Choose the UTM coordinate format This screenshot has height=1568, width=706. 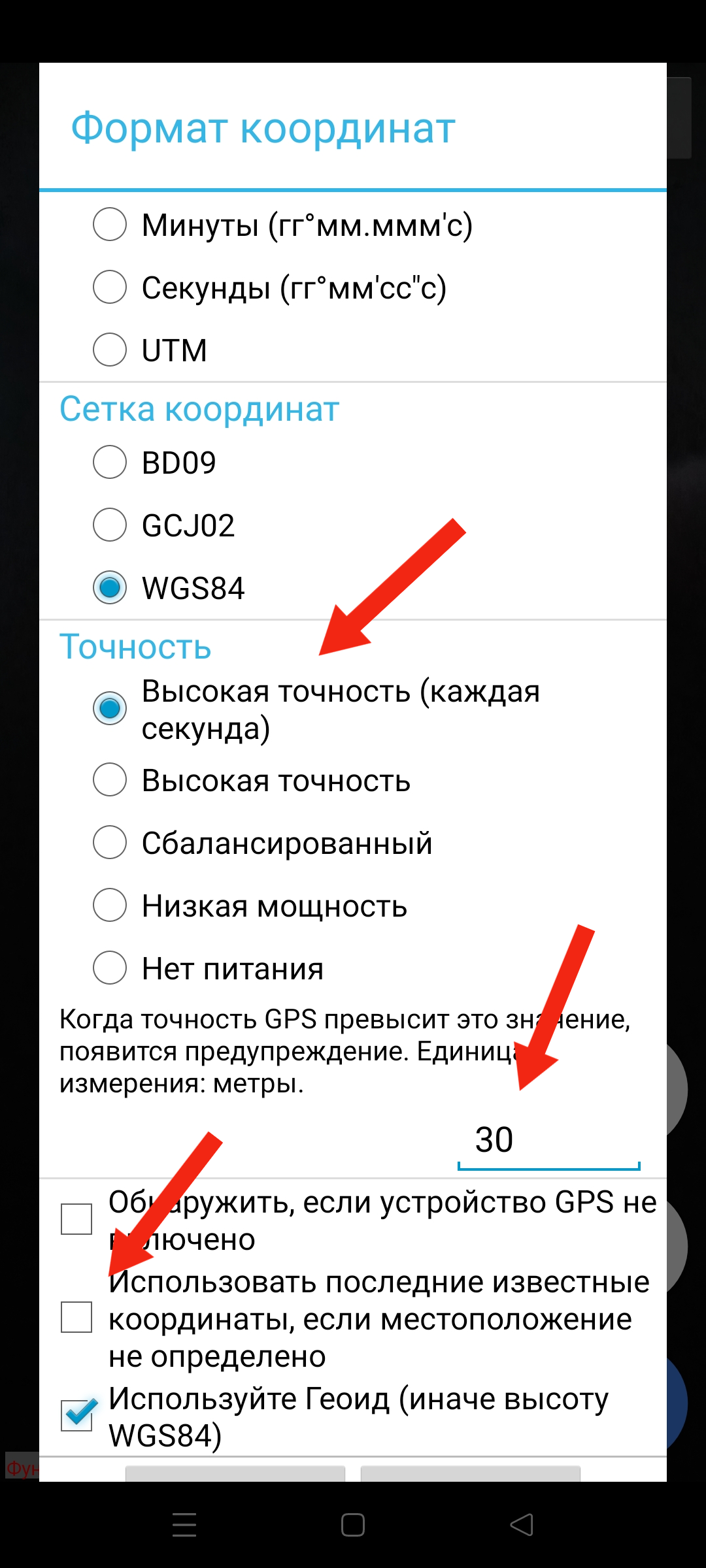click(110, 350)
